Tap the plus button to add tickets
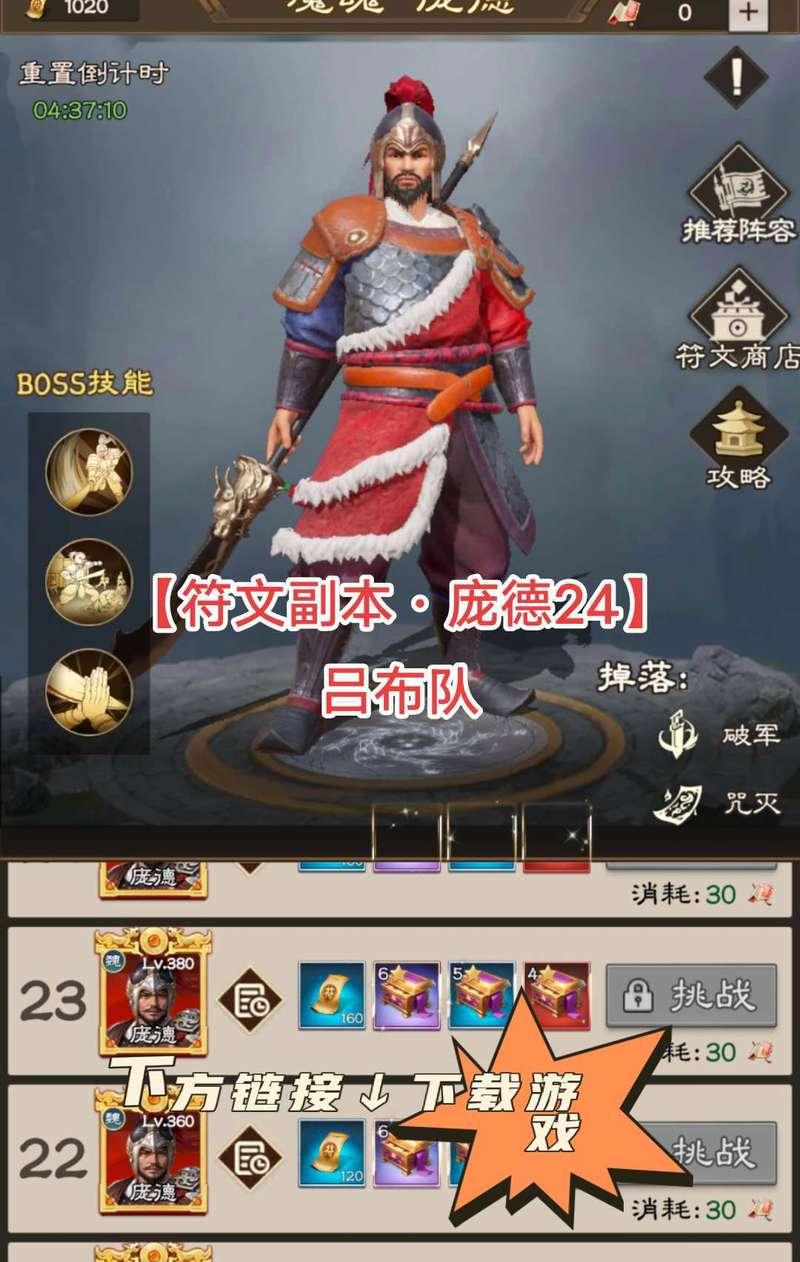Viewport: 800px width, 1262px height. coord(748,12)
